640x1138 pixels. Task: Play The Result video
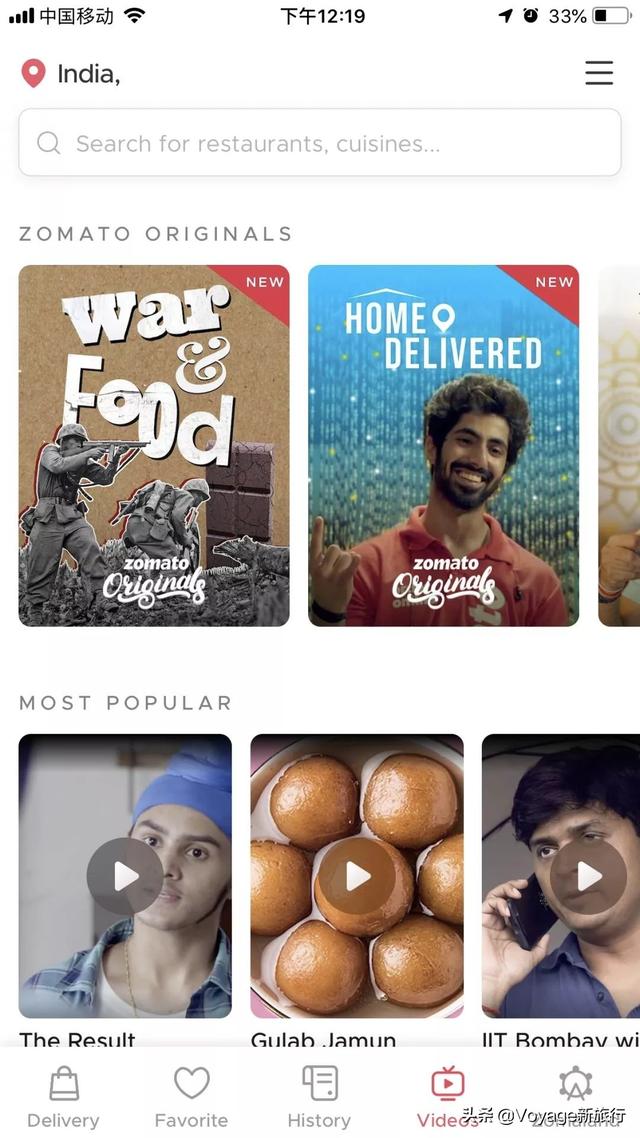coord(125,876)
